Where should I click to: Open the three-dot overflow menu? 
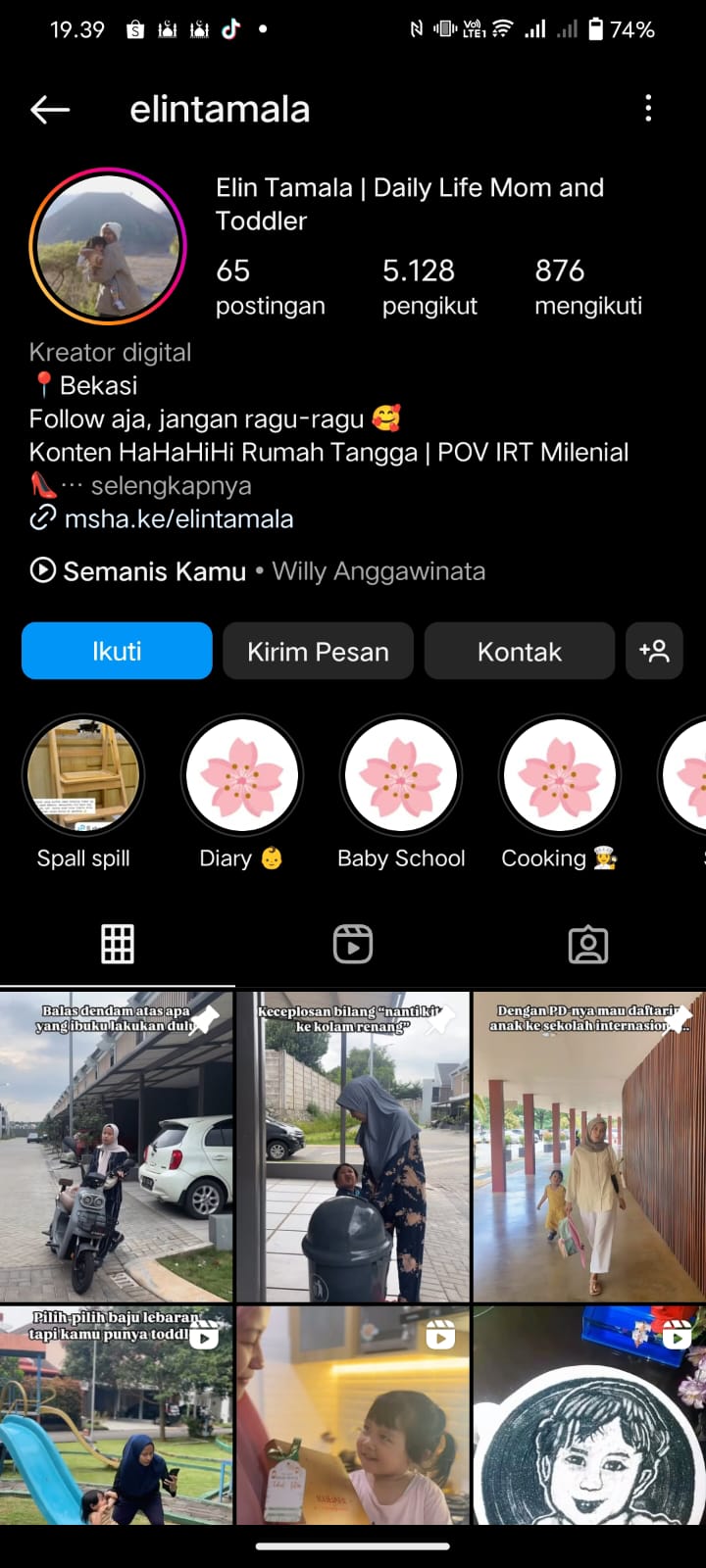coord(648,109)
